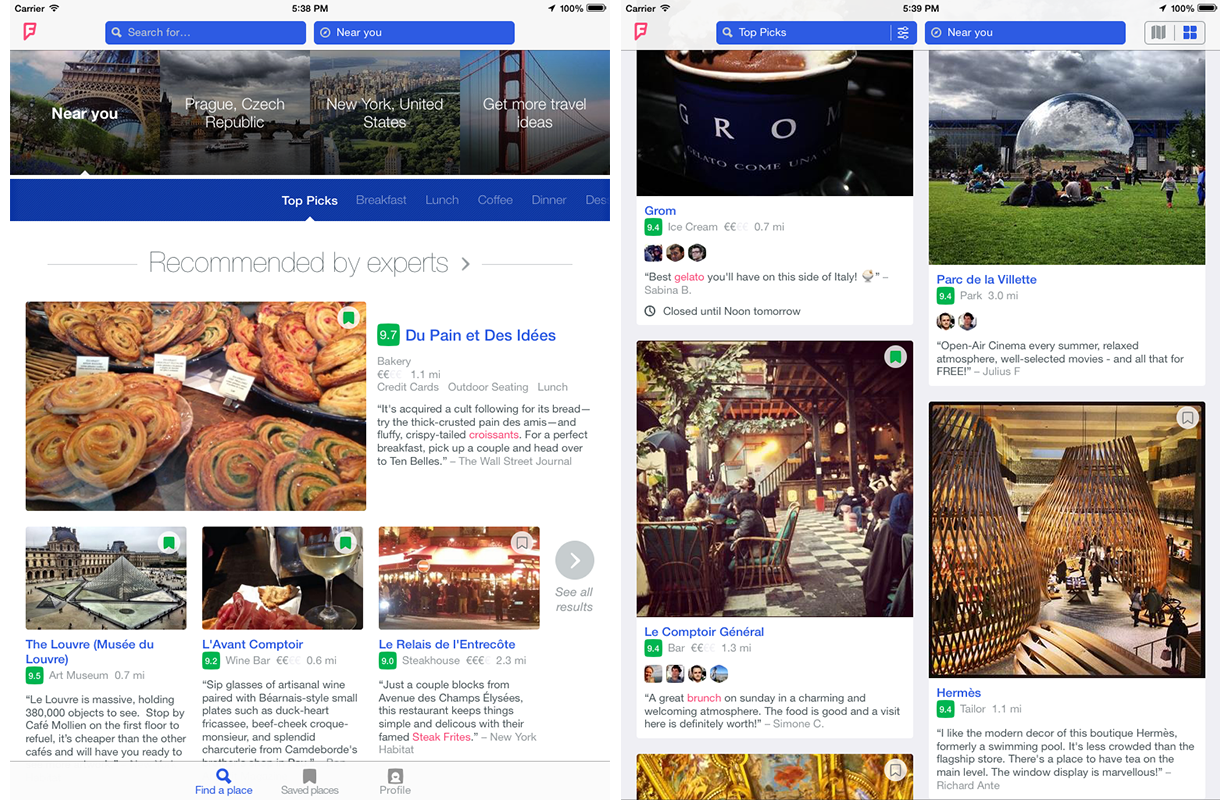Open Parc de la Villette

(x=986, y=279)
